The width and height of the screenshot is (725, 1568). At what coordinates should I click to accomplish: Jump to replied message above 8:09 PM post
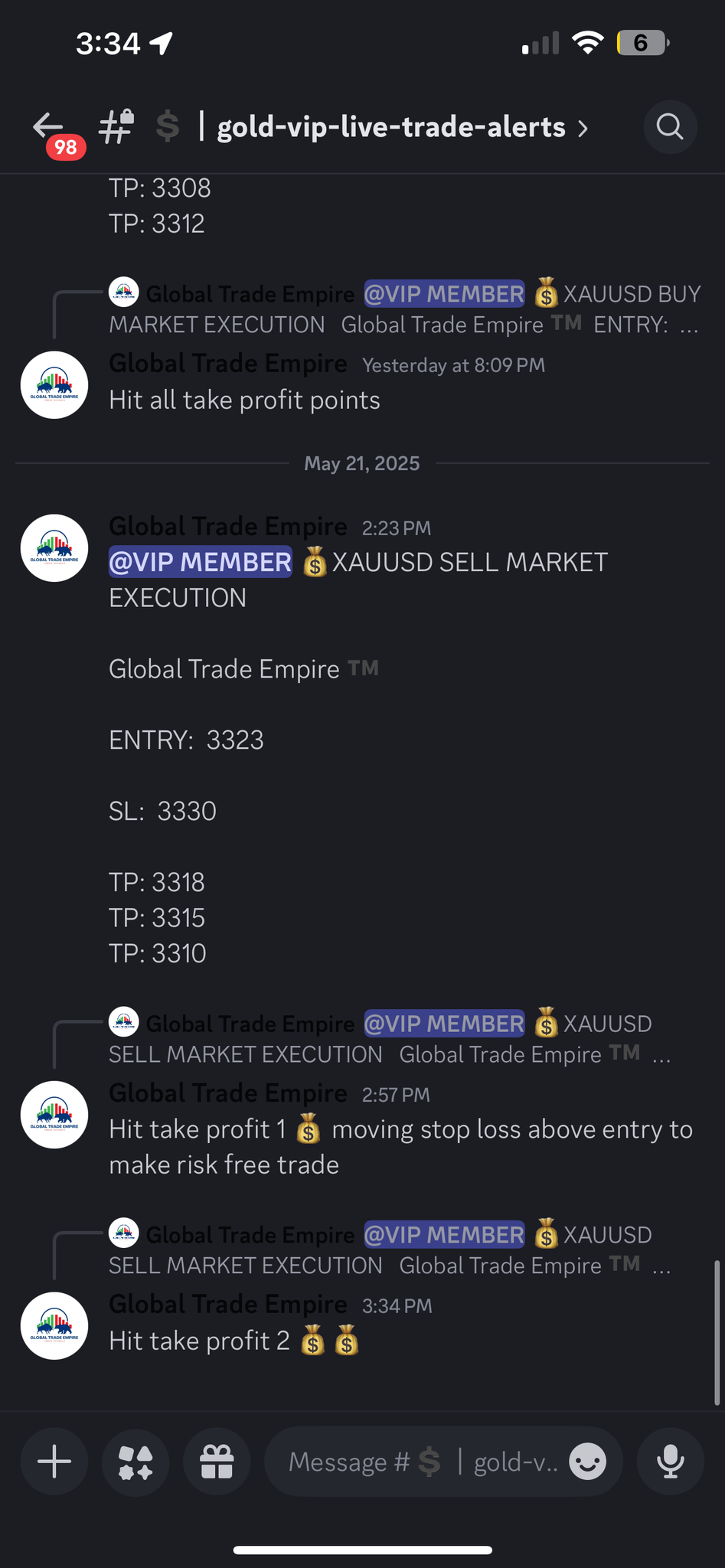click(403, 309)
